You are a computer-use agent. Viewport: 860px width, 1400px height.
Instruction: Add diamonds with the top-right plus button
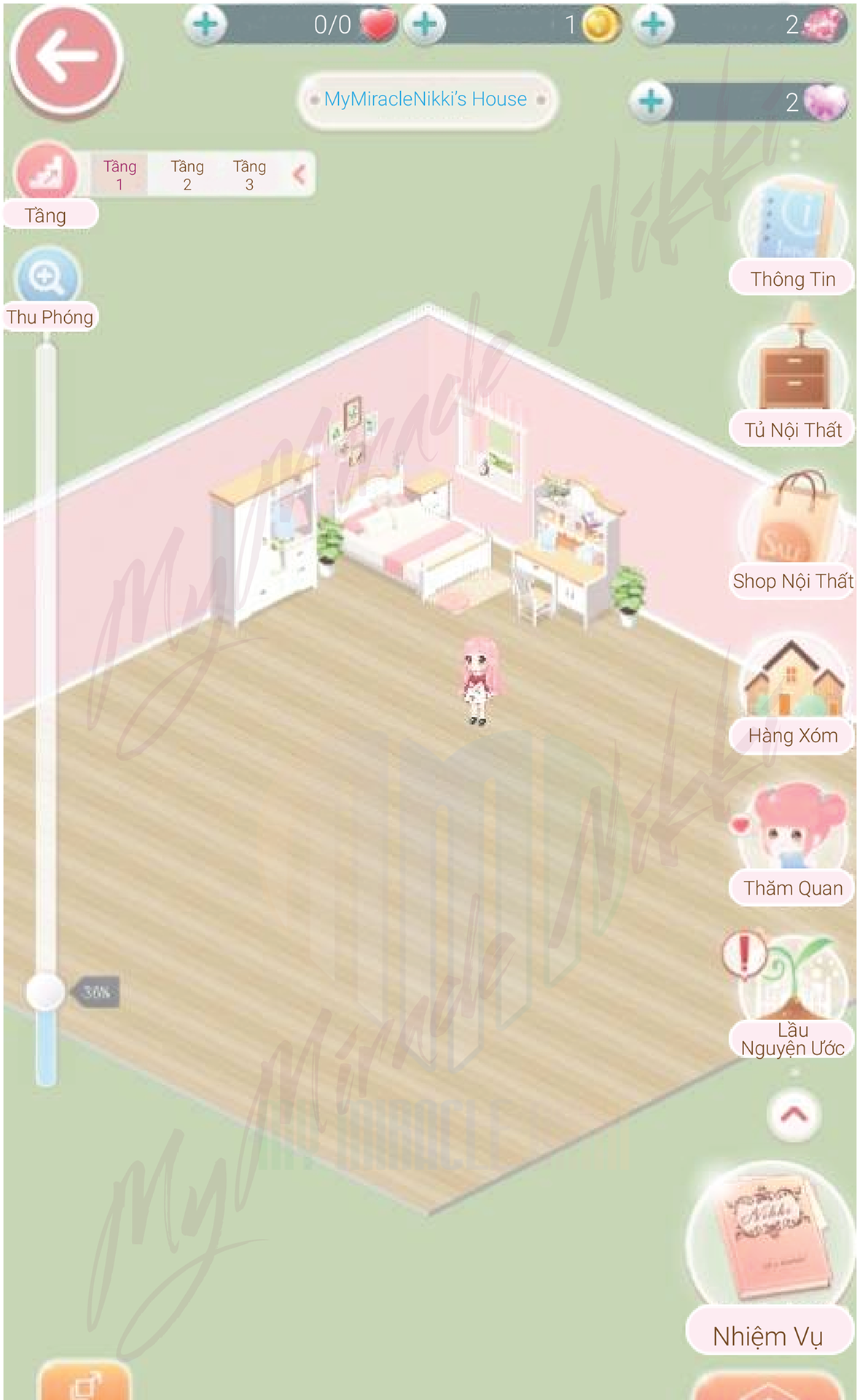(653, 25)
